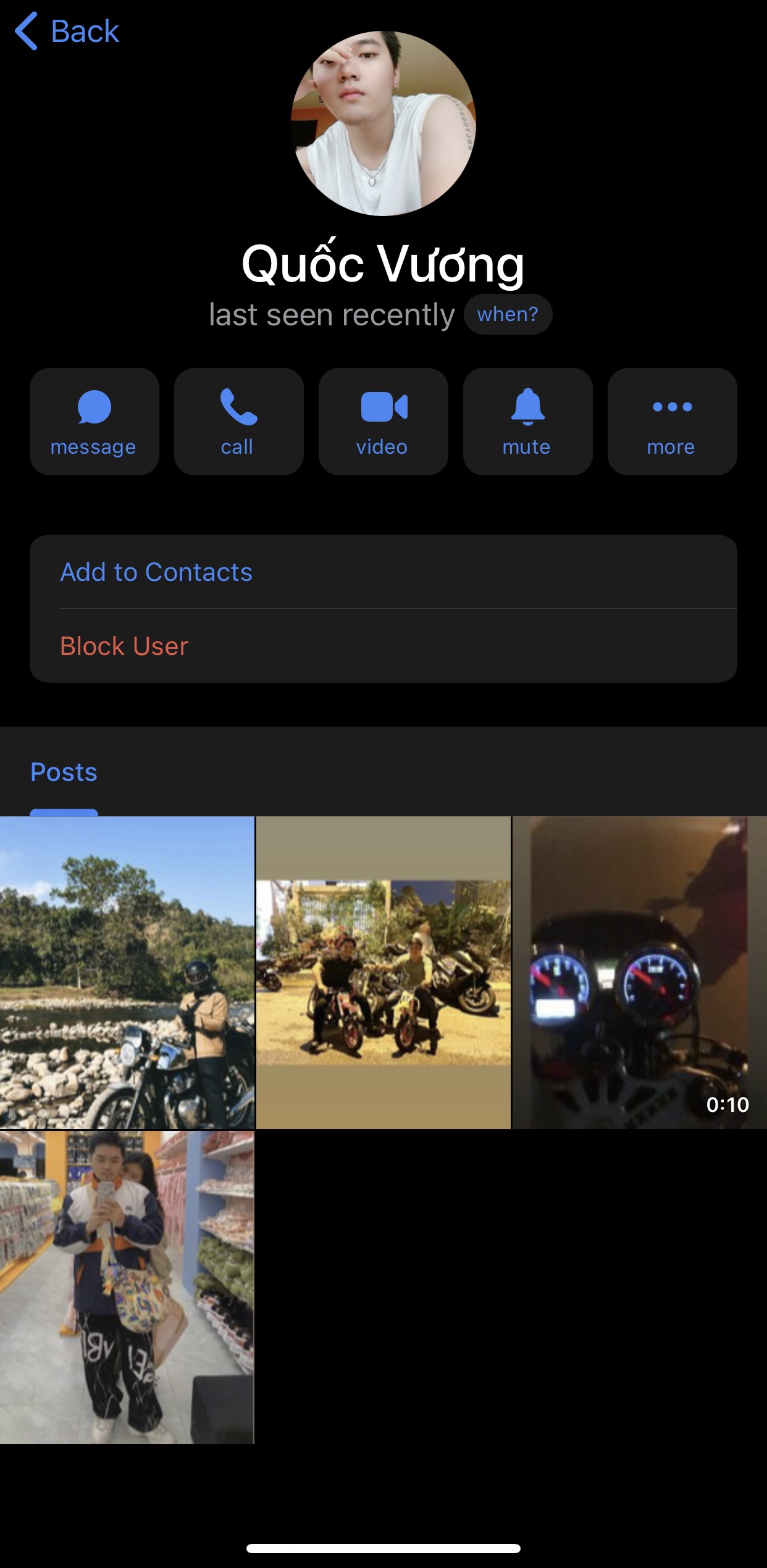Image resolution: width=767 pixels, height=1568 pixels.
Task: Open the riverside motorcycle post
Action: pos(127,973)
